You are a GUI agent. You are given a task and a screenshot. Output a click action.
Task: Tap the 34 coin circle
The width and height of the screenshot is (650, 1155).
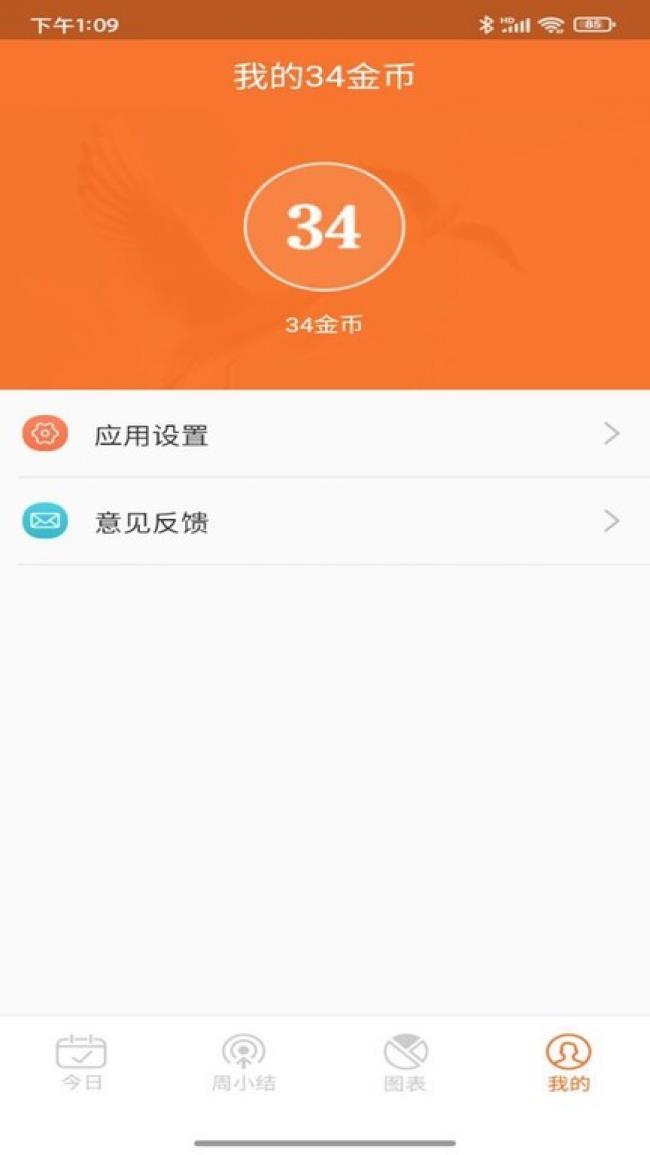click(324, 227)
